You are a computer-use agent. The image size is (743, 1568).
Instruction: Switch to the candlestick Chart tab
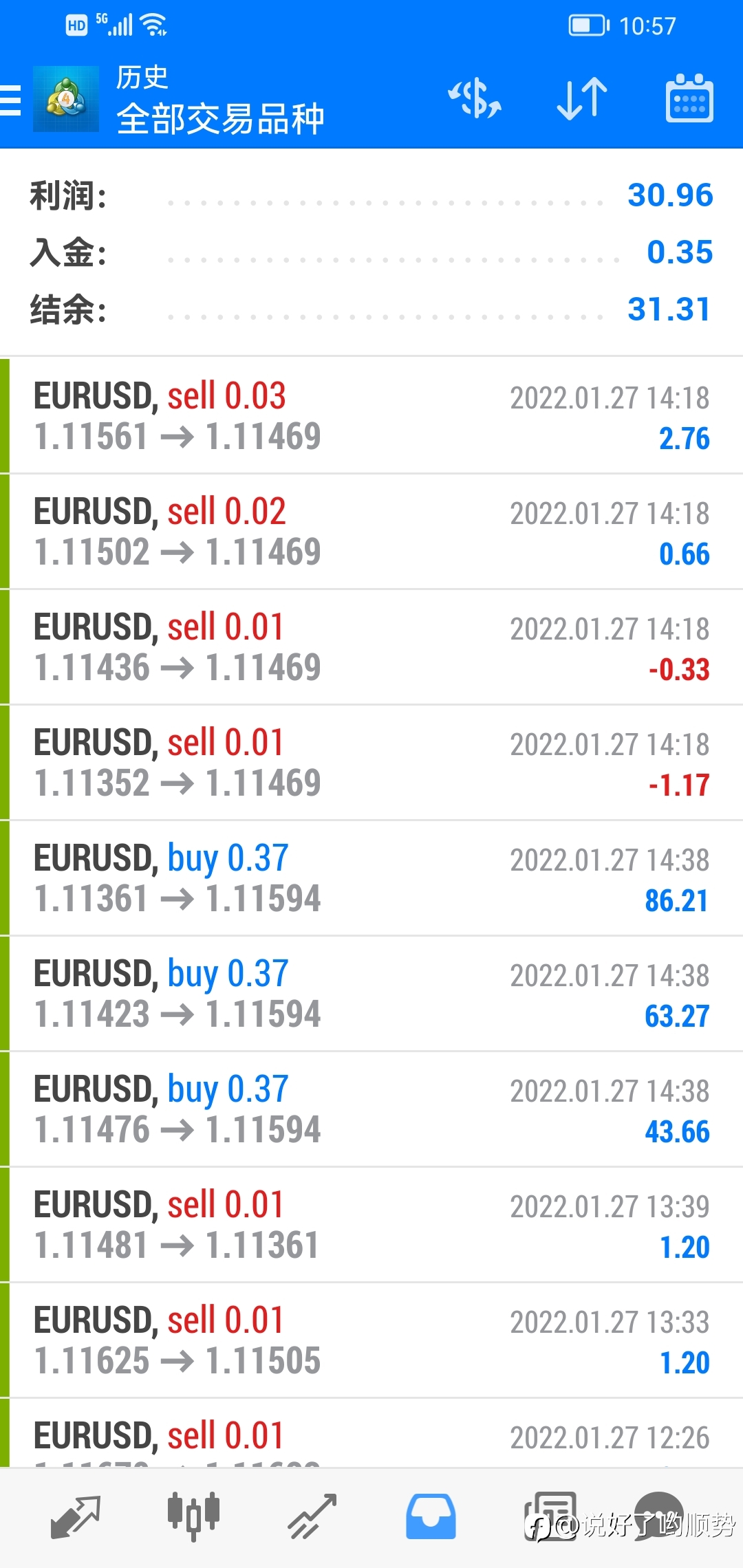pos(194,1516)
